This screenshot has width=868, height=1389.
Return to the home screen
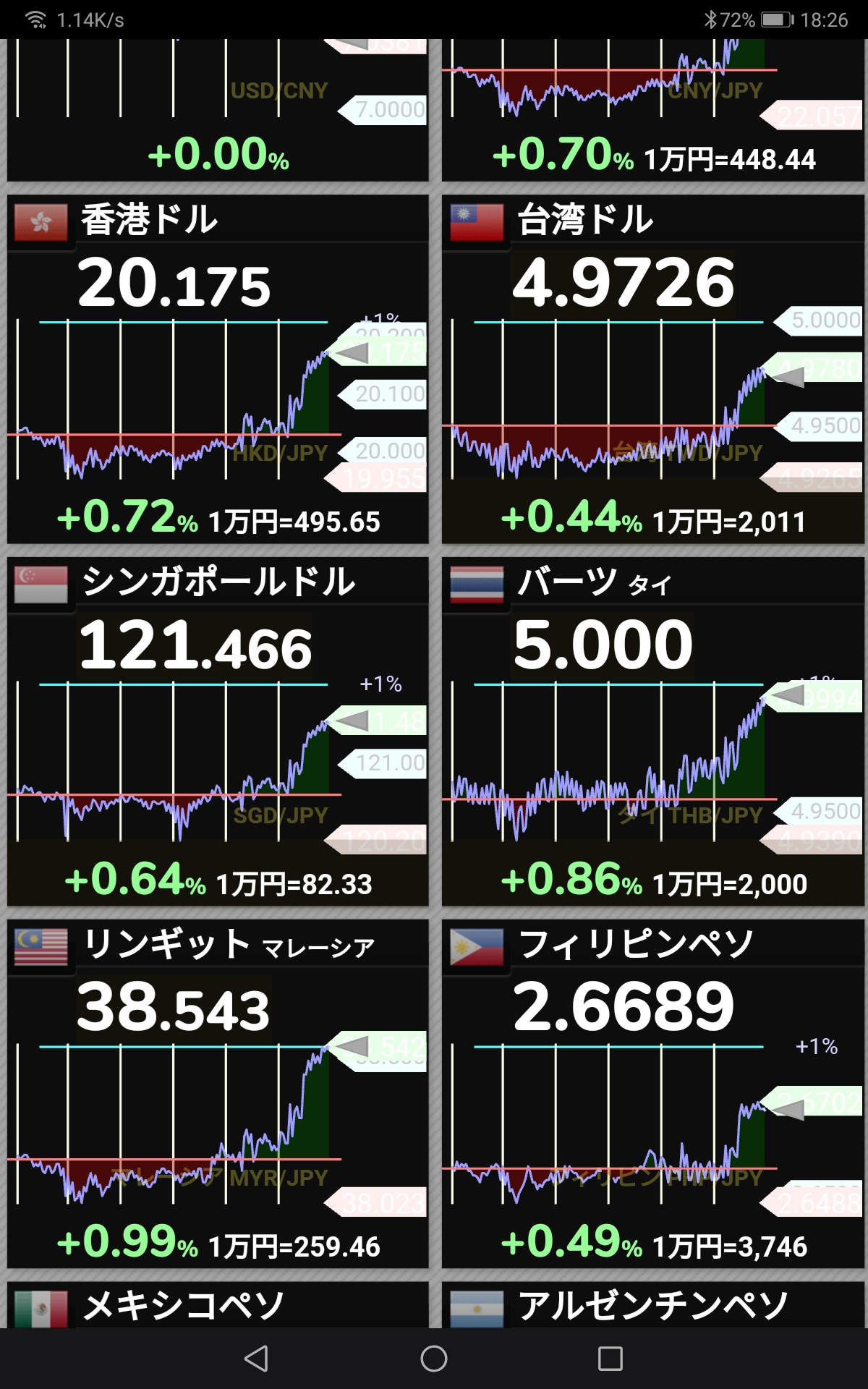[434, 1359]
